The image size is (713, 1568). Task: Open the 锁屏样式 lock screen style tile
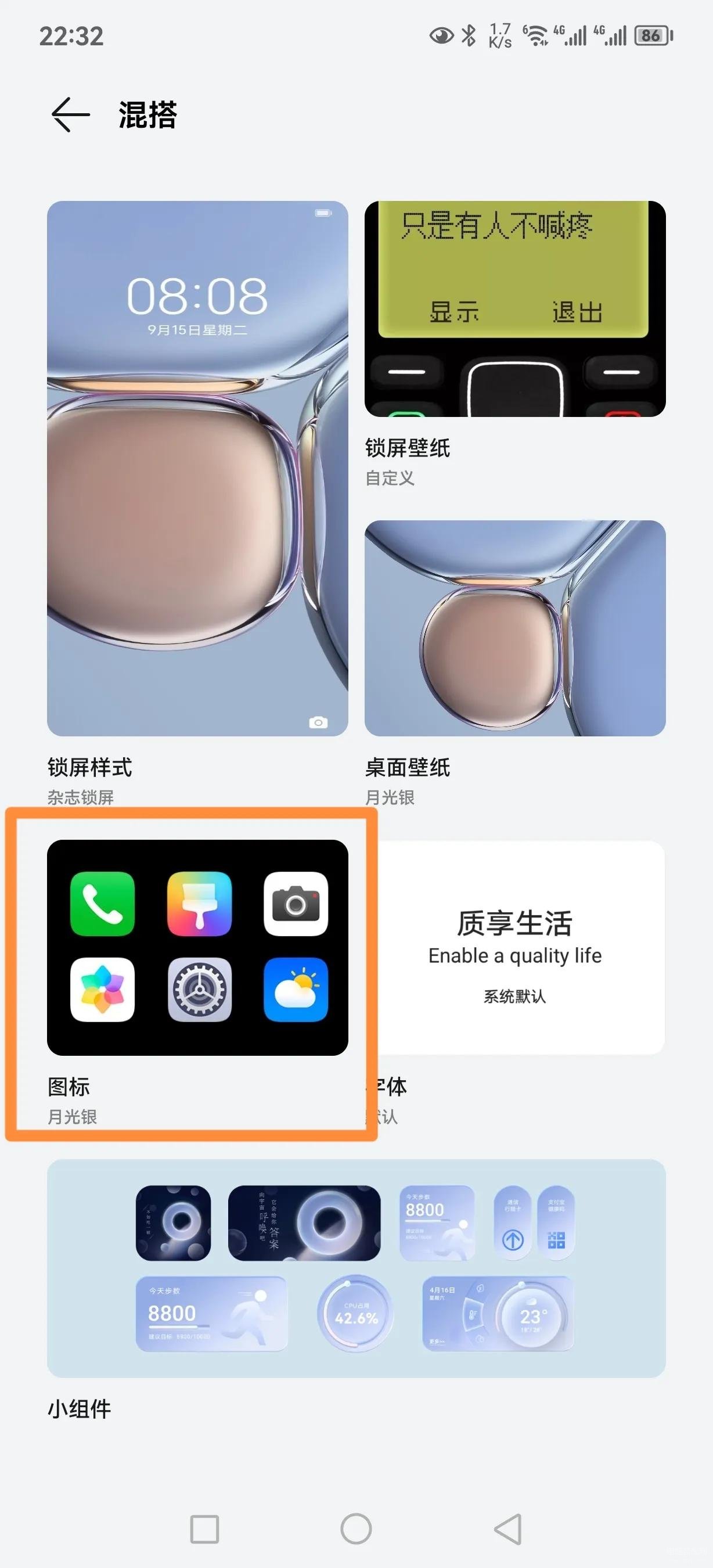coord(197,468)
